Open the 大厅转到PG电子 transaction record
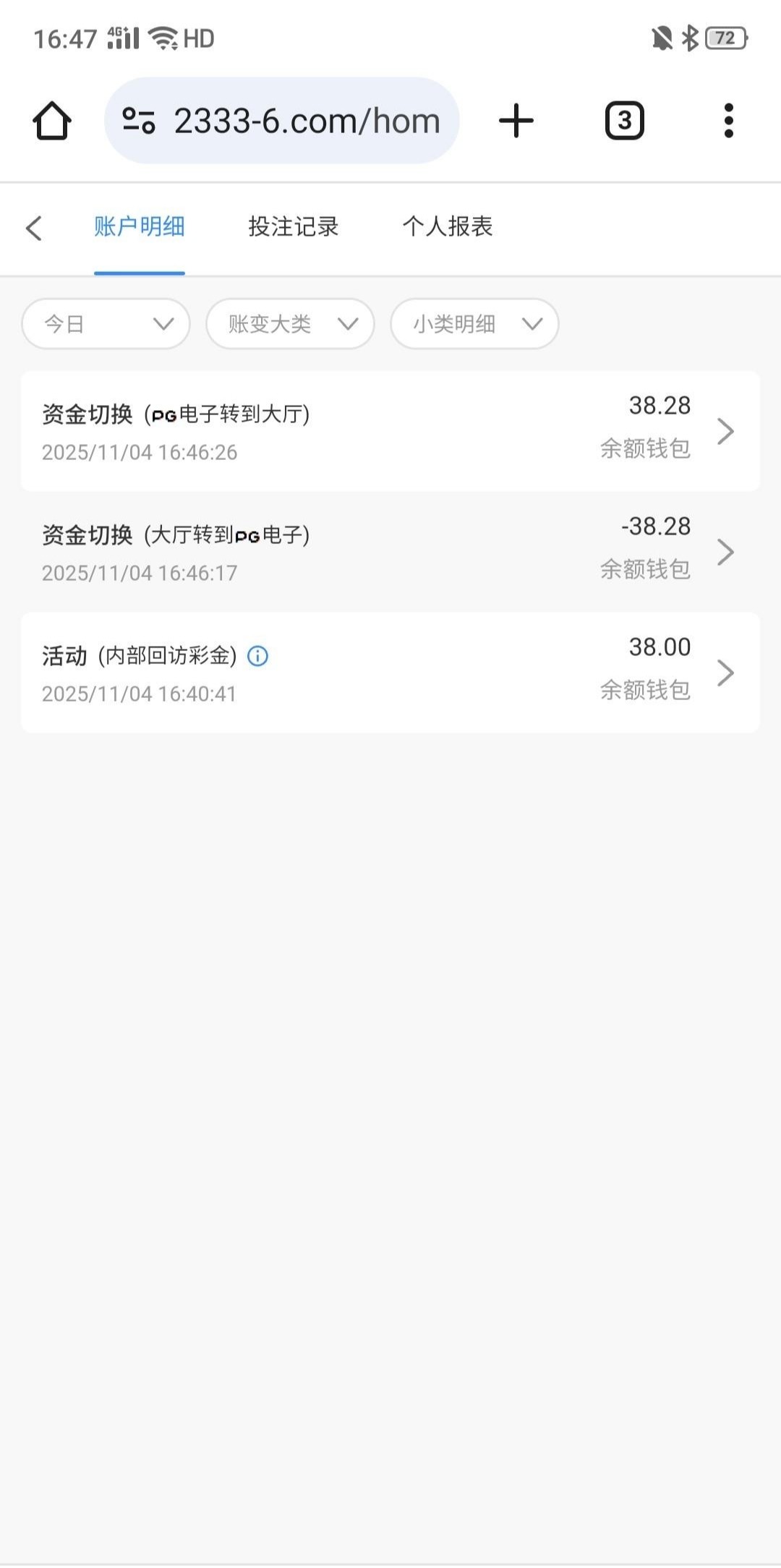781x1568 pixels. tap(390, 552)
